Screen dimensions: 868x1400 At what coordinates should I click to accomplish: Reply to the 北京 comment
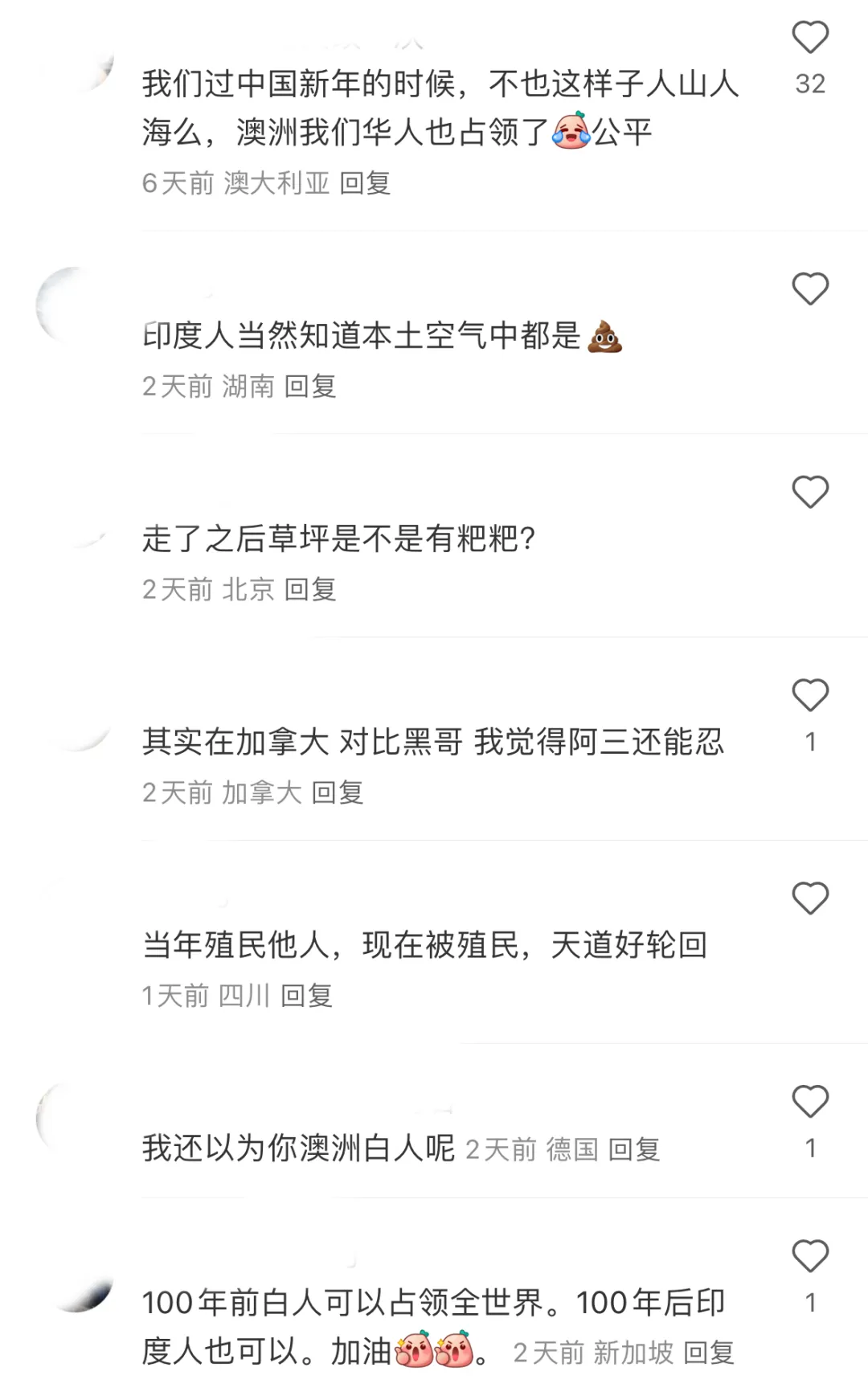click(310, 590)
